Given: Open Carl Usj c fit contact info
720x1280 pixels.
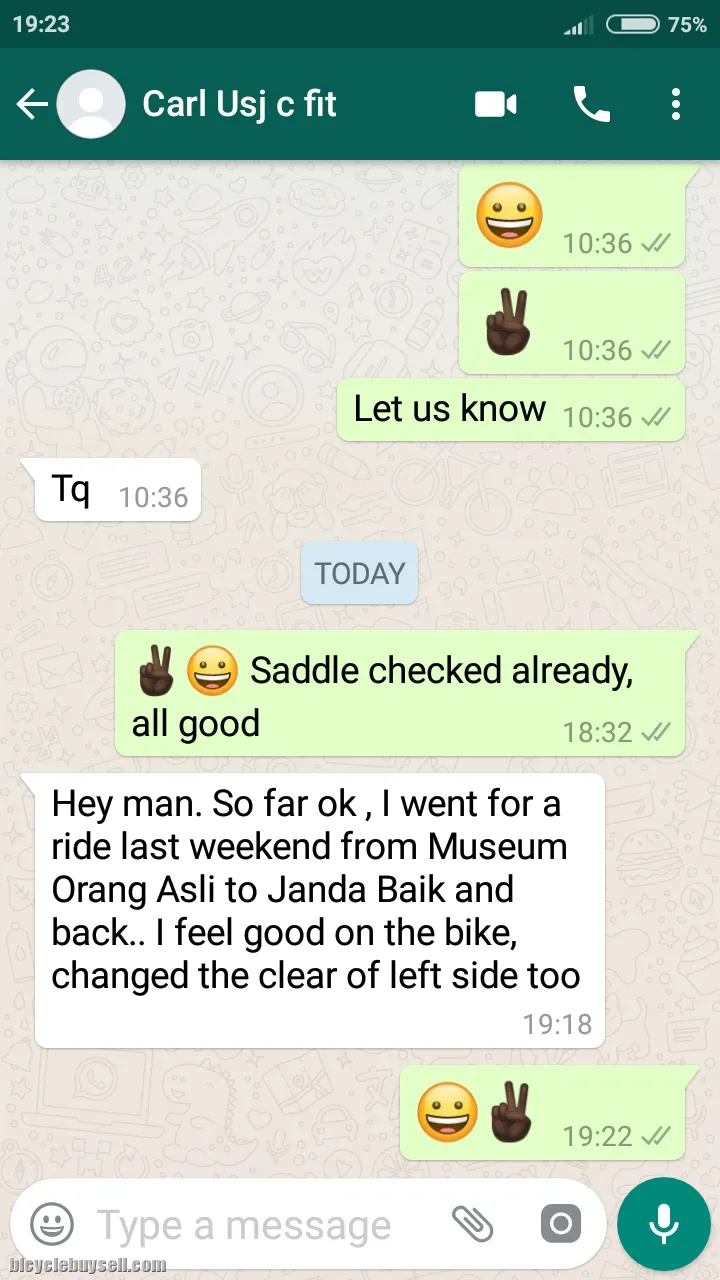Looking at the screenshot, I should pyautogui.click(x=240, y=104).
